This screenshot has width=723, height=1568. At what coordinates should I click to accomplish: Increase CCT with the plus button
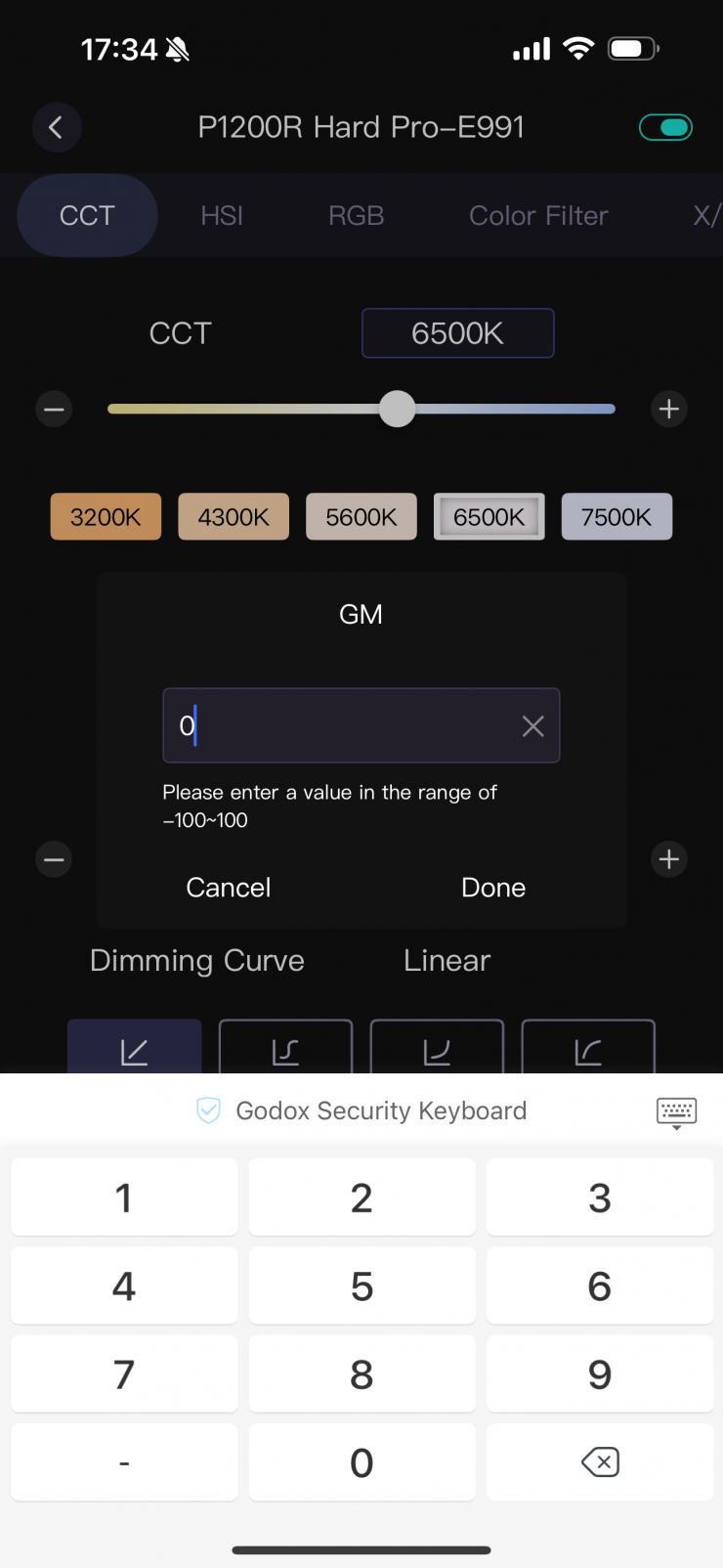click(668, 409)
